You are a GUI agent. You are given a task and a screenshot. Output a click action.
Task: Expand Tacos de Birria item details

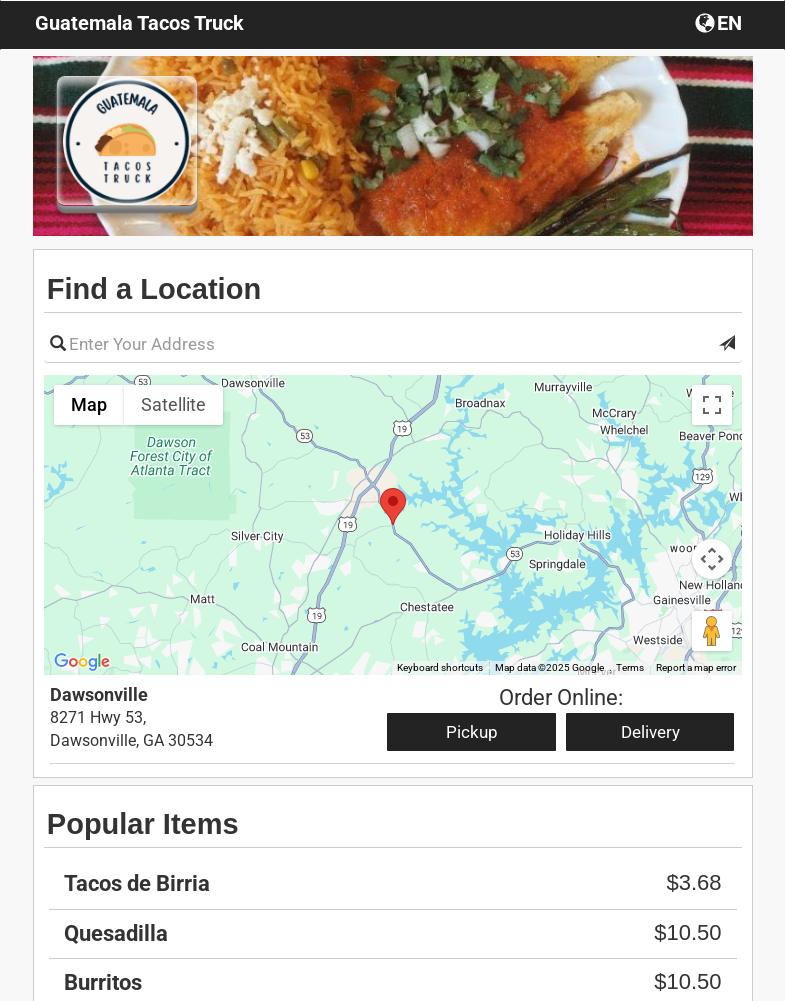point(137,884)
